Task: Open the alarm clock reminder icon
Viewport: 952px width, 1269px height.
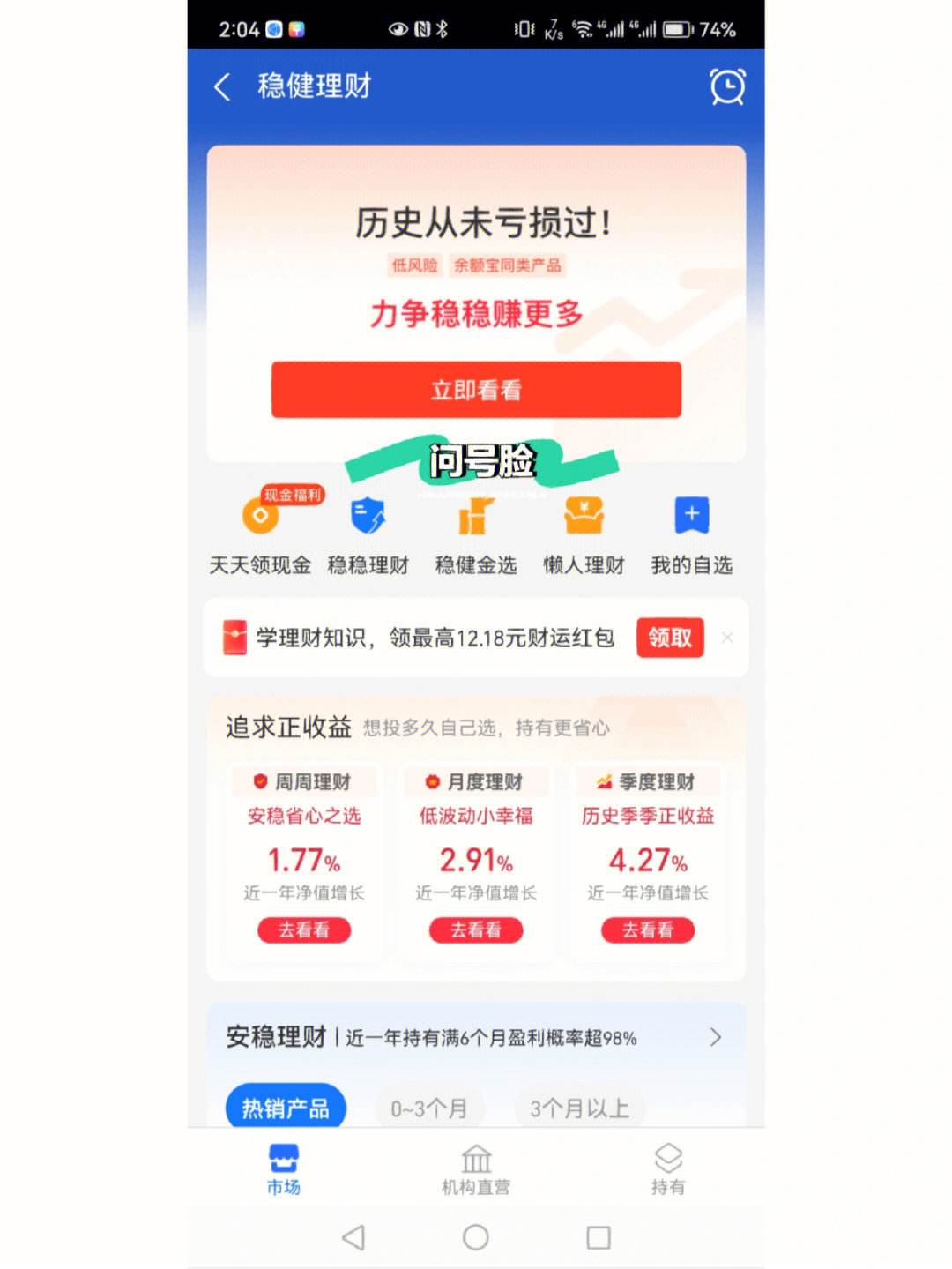Action: (727, 86)
